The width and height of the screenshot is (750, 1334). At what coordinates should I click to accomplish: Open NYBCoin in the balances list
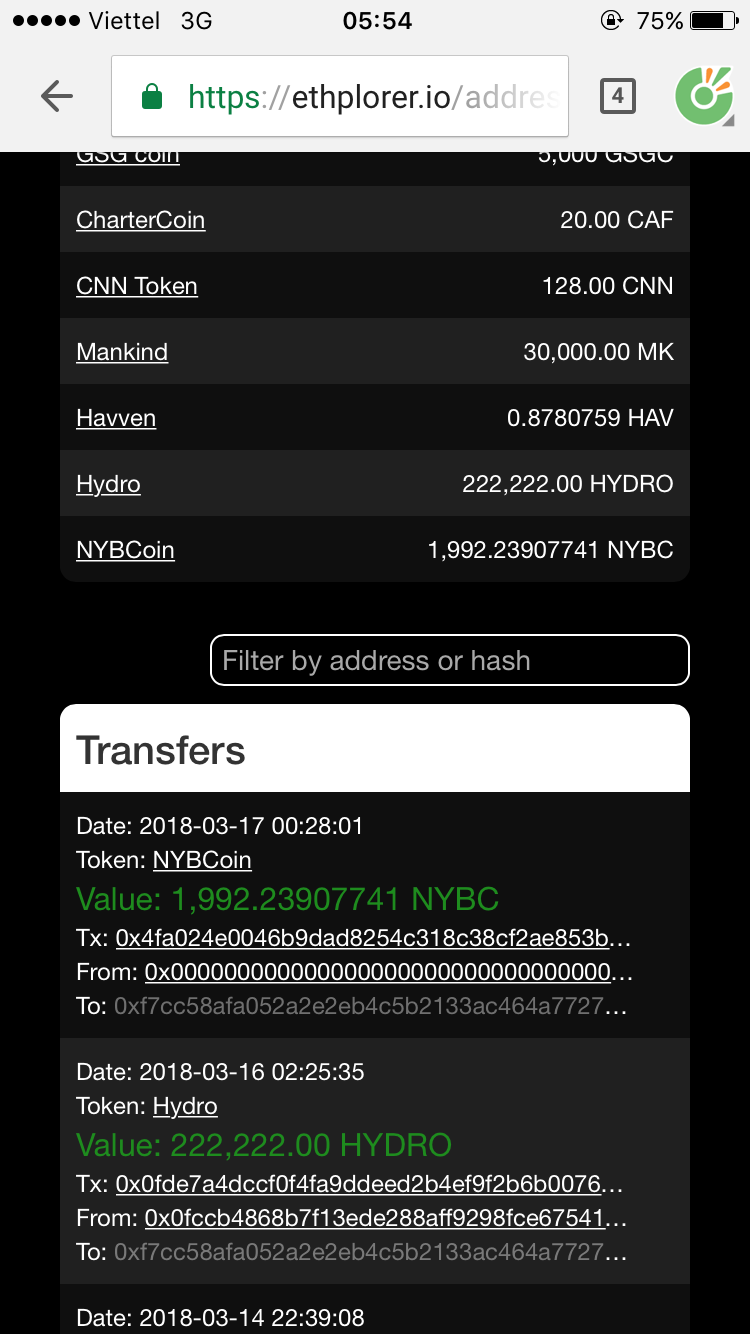click(125, 550)
